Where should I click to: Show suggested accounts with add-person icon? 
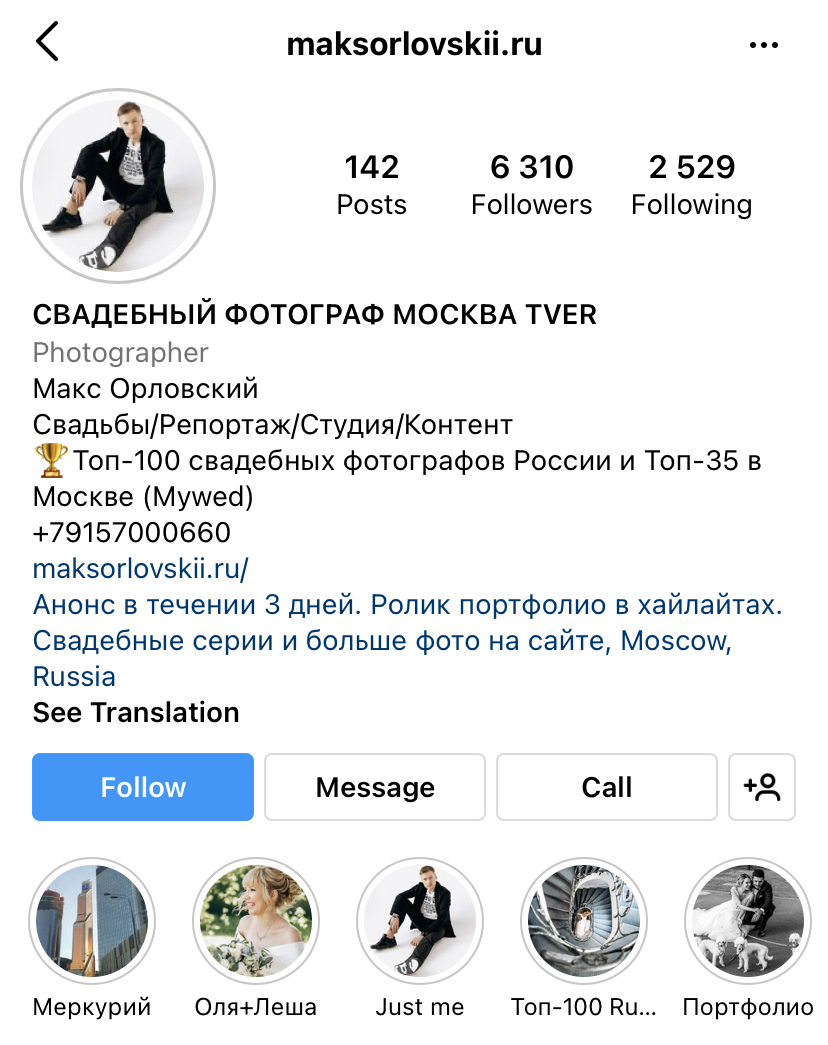click(762, 787)
